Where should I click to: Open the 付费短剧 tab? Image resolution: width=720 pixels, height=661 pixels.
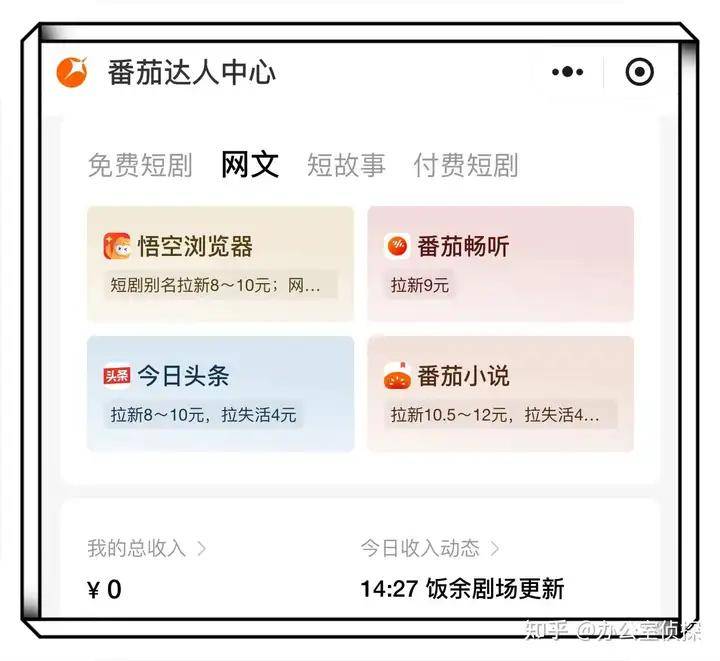[466, 165]
